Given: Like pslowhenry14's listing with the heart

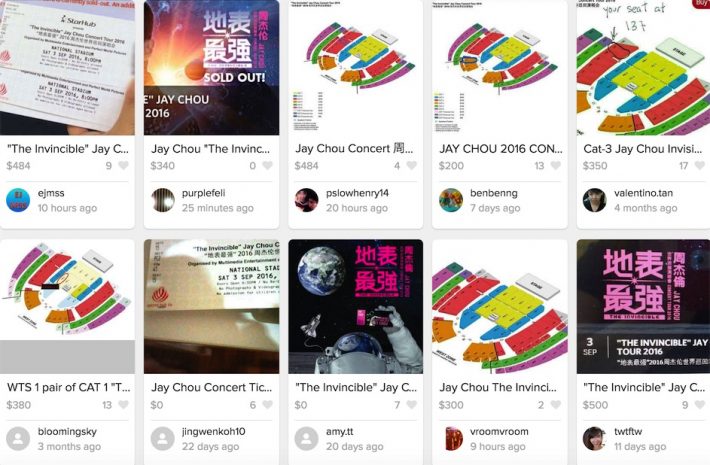Looking at the screenshot, I should click(x=411, y=166).
